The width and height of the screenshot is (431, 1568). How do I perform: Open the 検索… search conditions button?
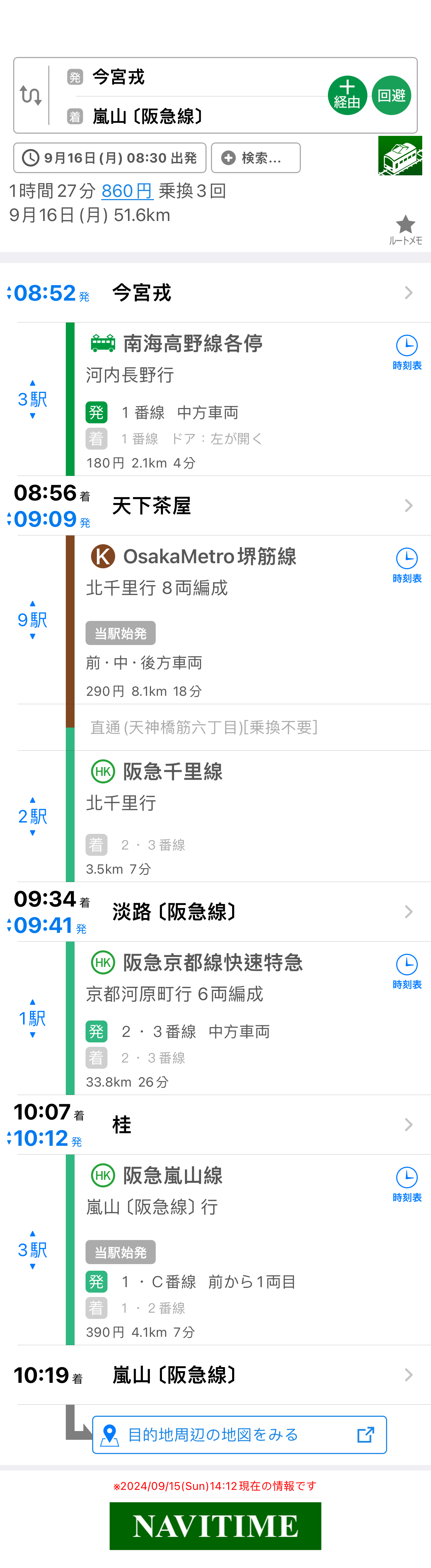[256, 158]
